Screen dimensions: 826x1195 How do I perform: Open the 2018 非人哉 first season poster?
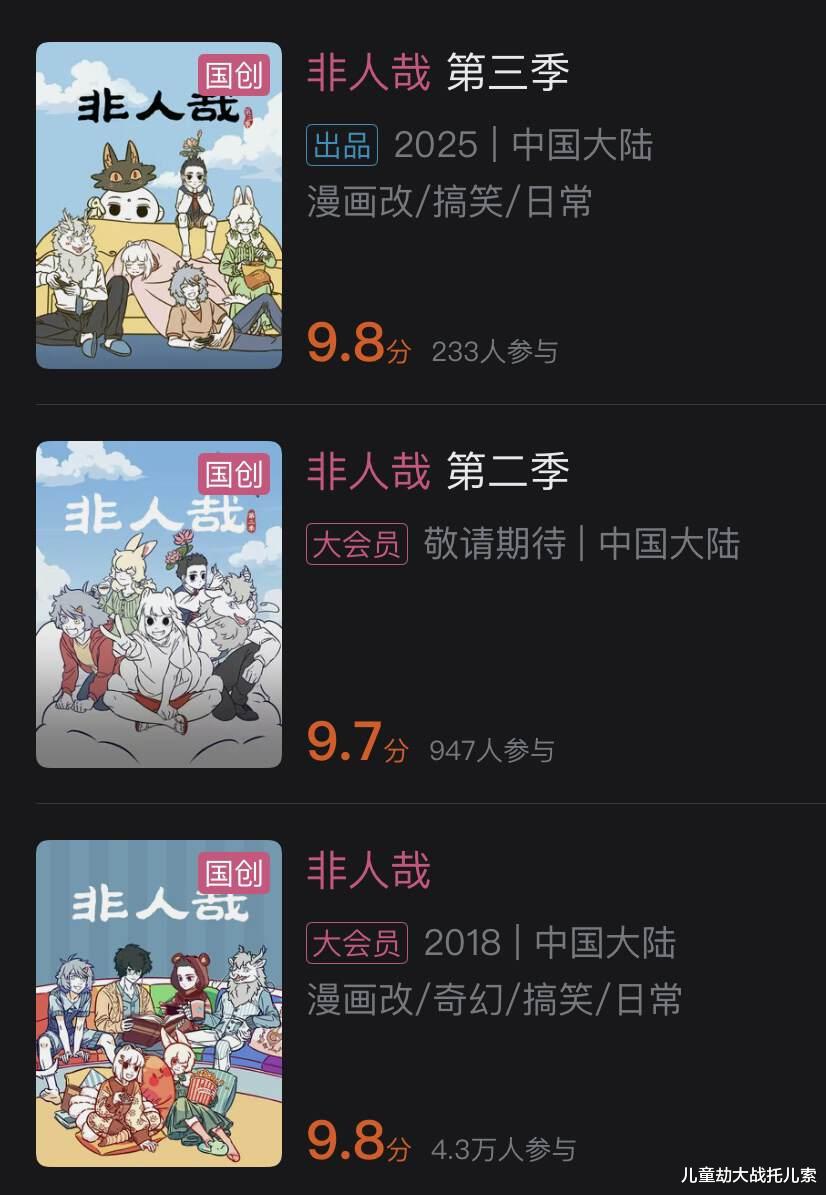click(x=159, y=1003)
